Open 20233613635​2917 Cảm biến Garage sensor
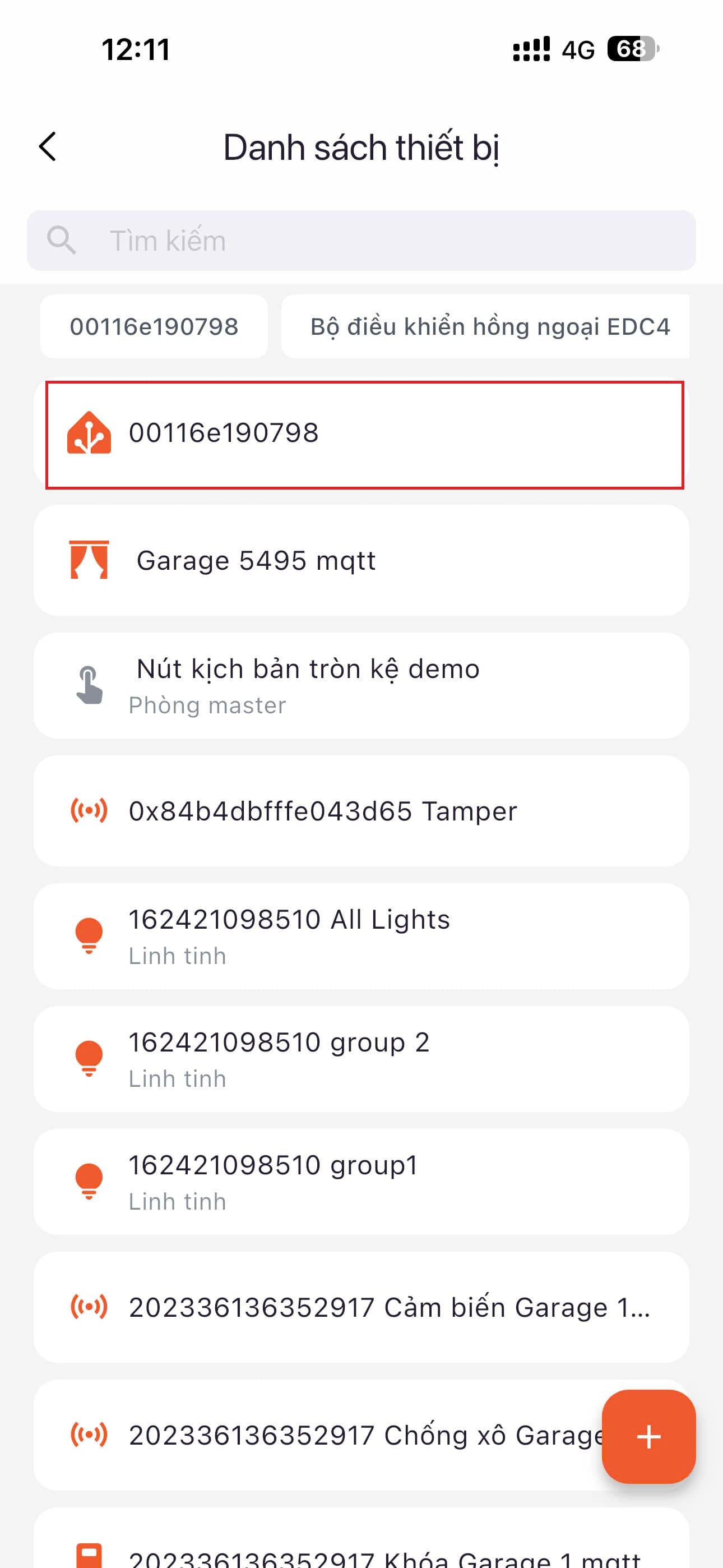The image size is (723, 1568). [x=361, y=1307]
